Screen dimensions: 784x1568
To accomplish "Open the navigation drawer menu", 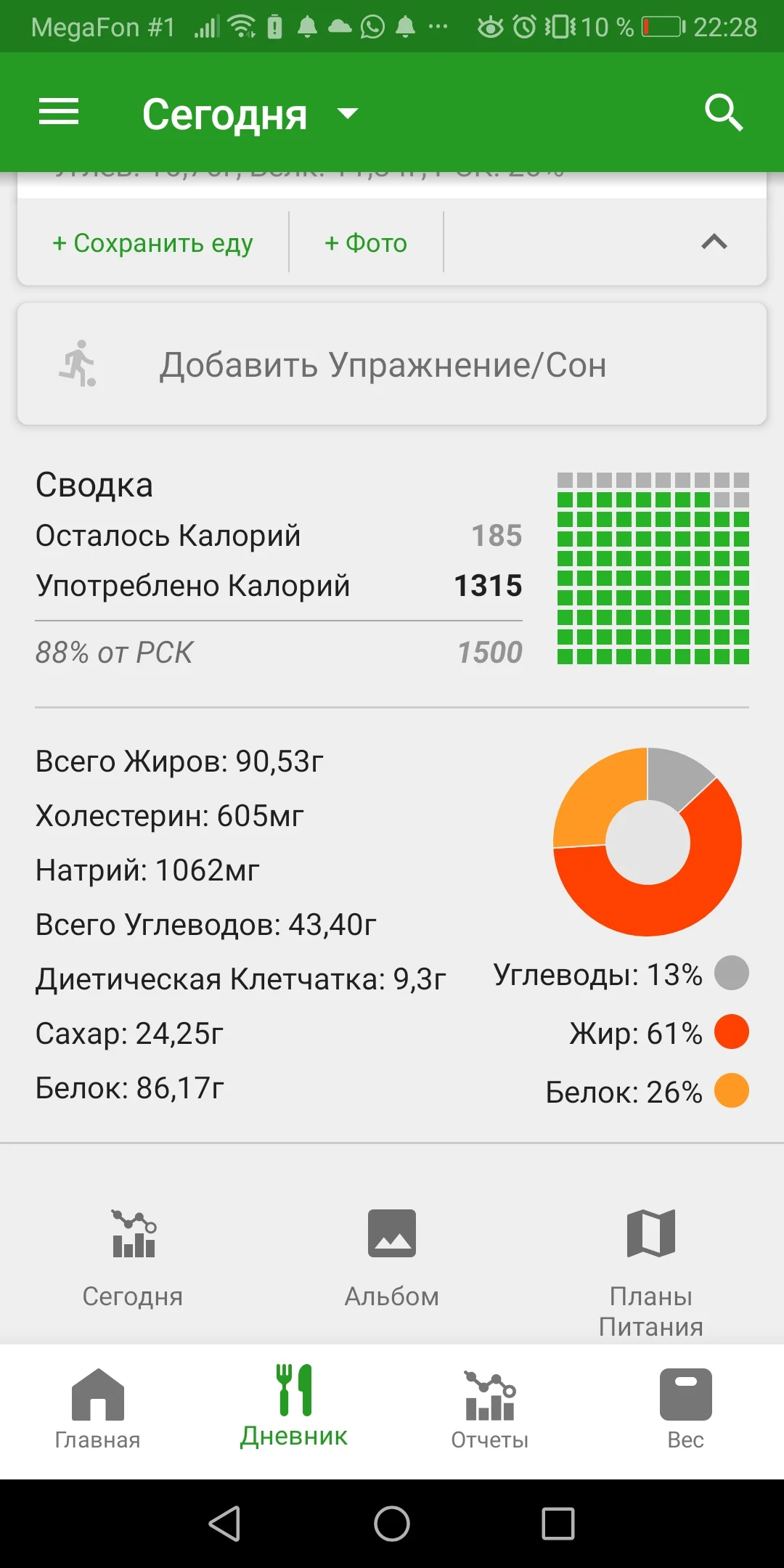I will click(57, 113).
